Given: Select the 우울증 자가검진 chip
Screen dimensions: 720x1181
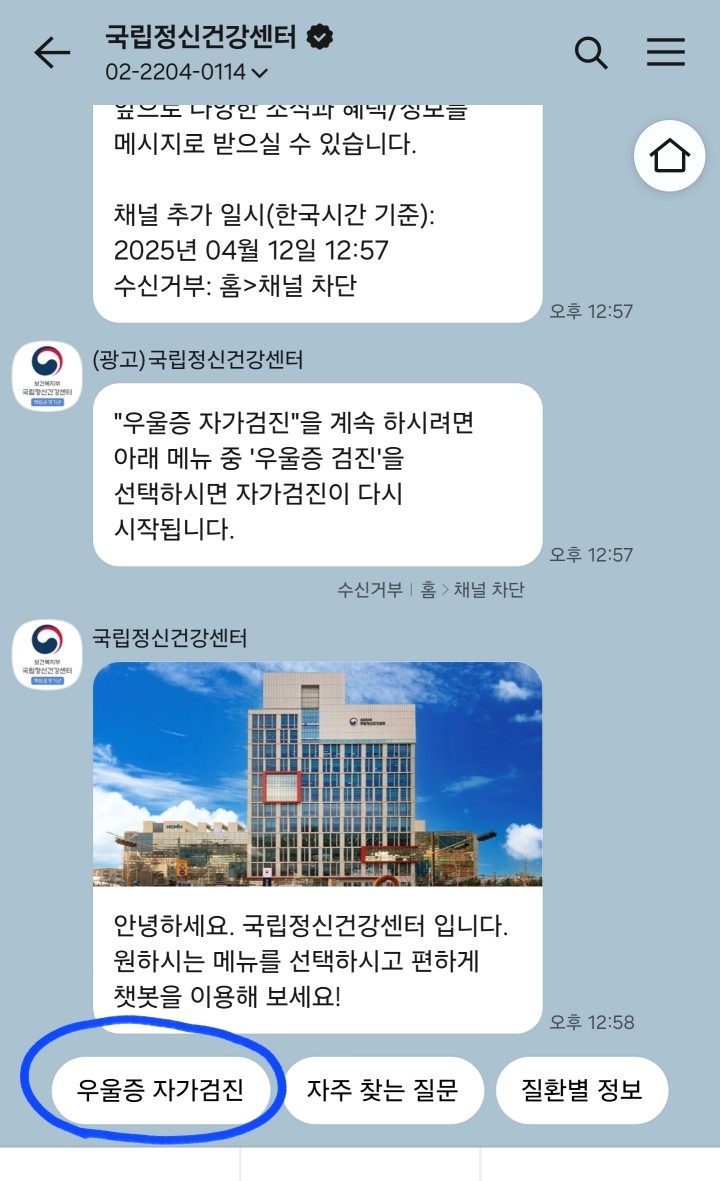Looking at the screenshot, I should click(160, 1090).
